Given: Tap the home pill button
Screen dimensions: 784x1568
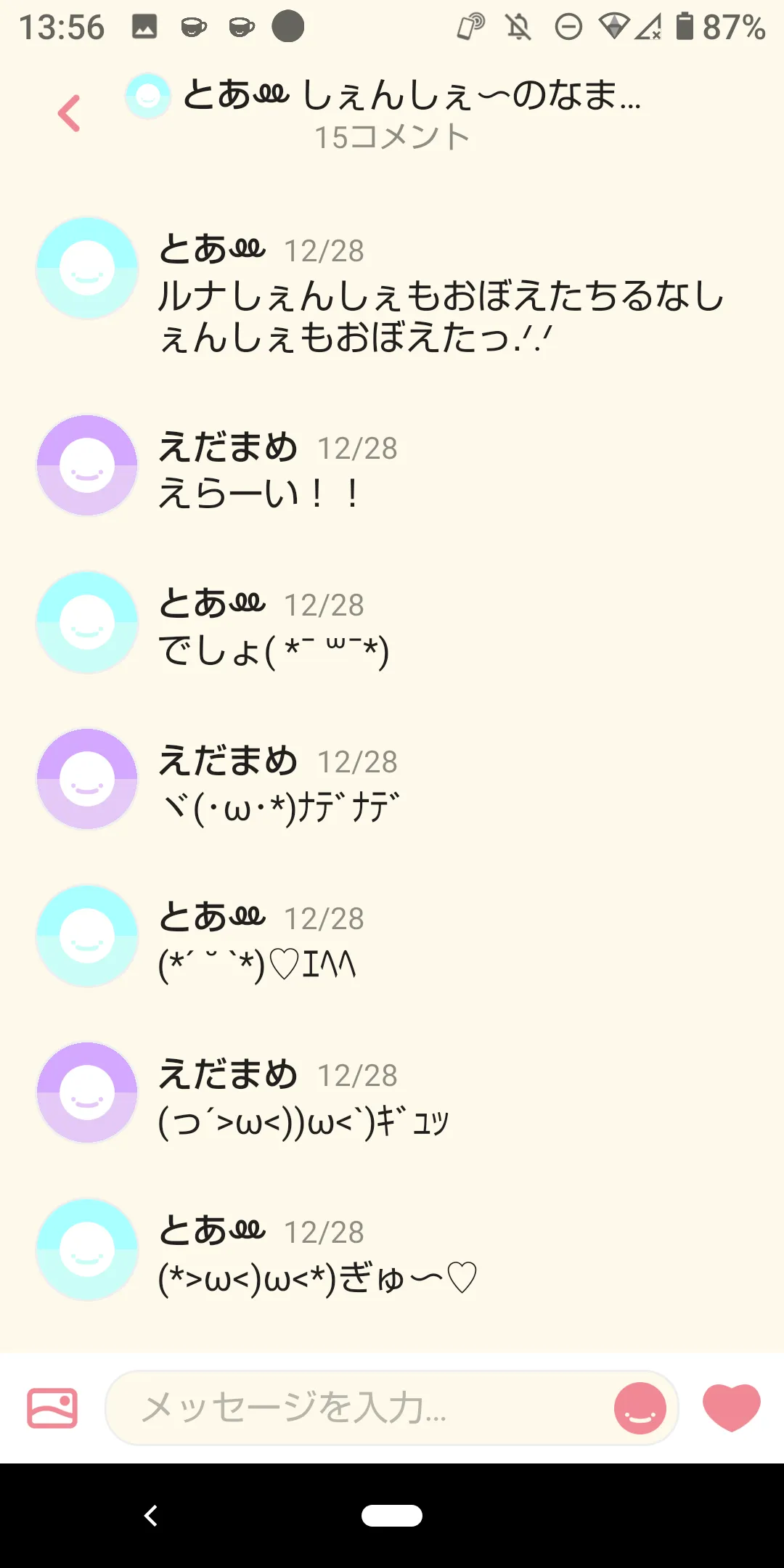Looking at the screenshot, I should [392, 1516].
